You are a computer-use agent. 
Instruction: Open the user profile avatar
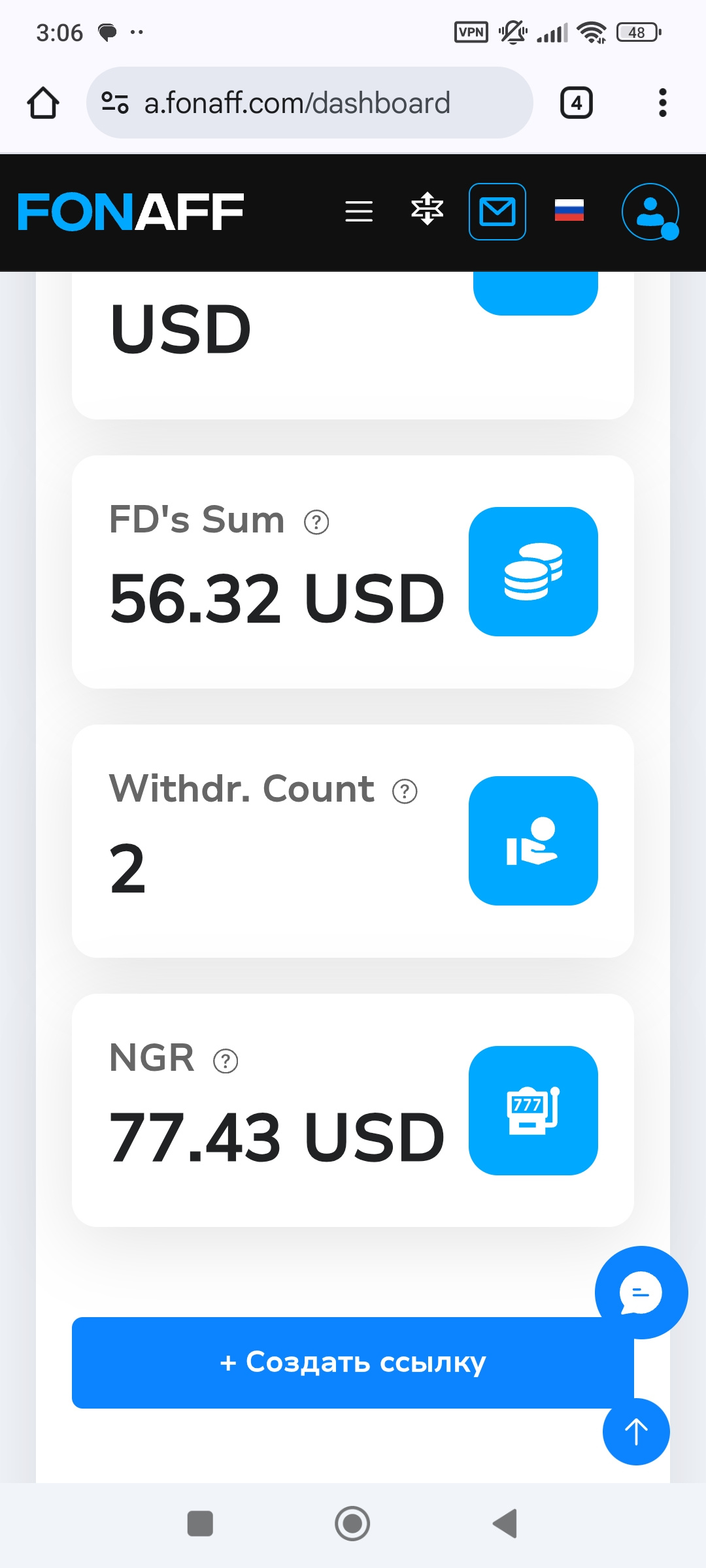tap(650, 212)
